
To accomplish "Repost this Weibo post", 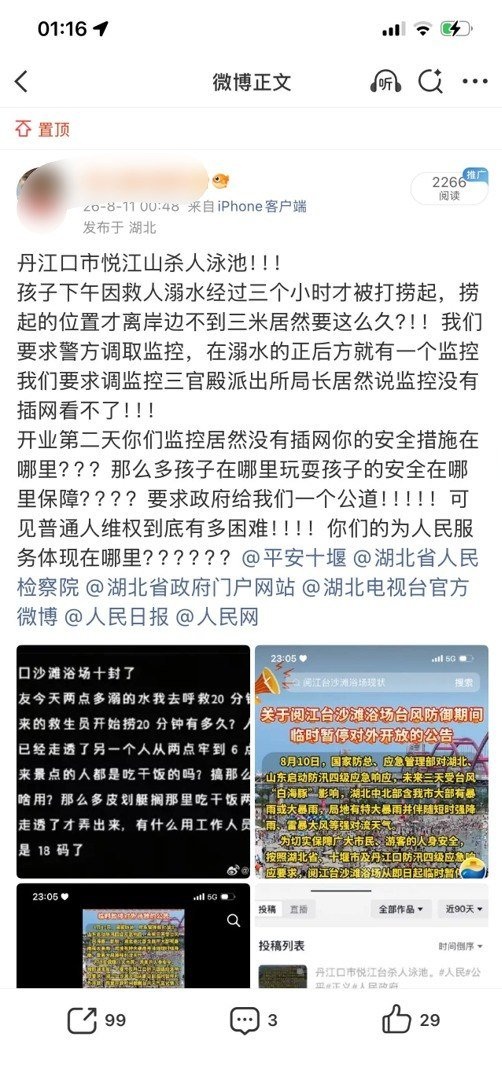I will [96, 1020].
